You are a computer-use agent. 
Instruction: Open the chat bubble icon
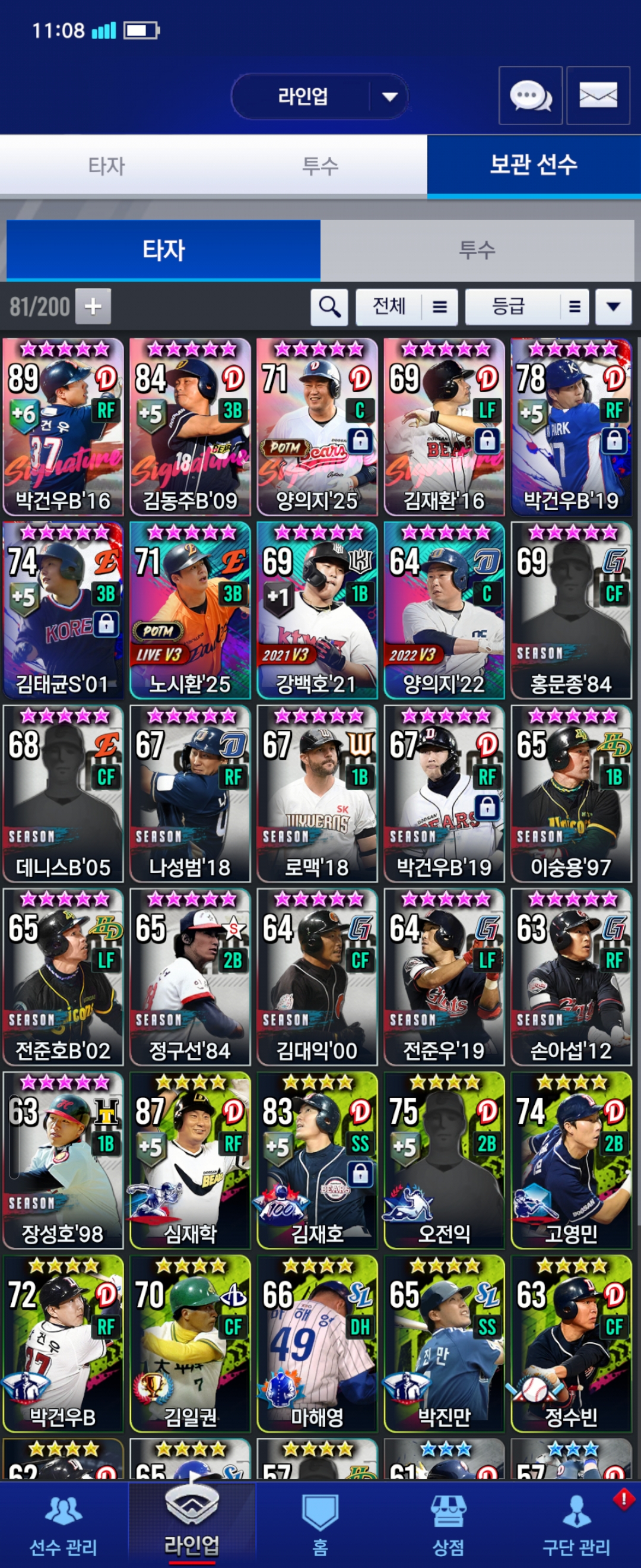(529, 96)
